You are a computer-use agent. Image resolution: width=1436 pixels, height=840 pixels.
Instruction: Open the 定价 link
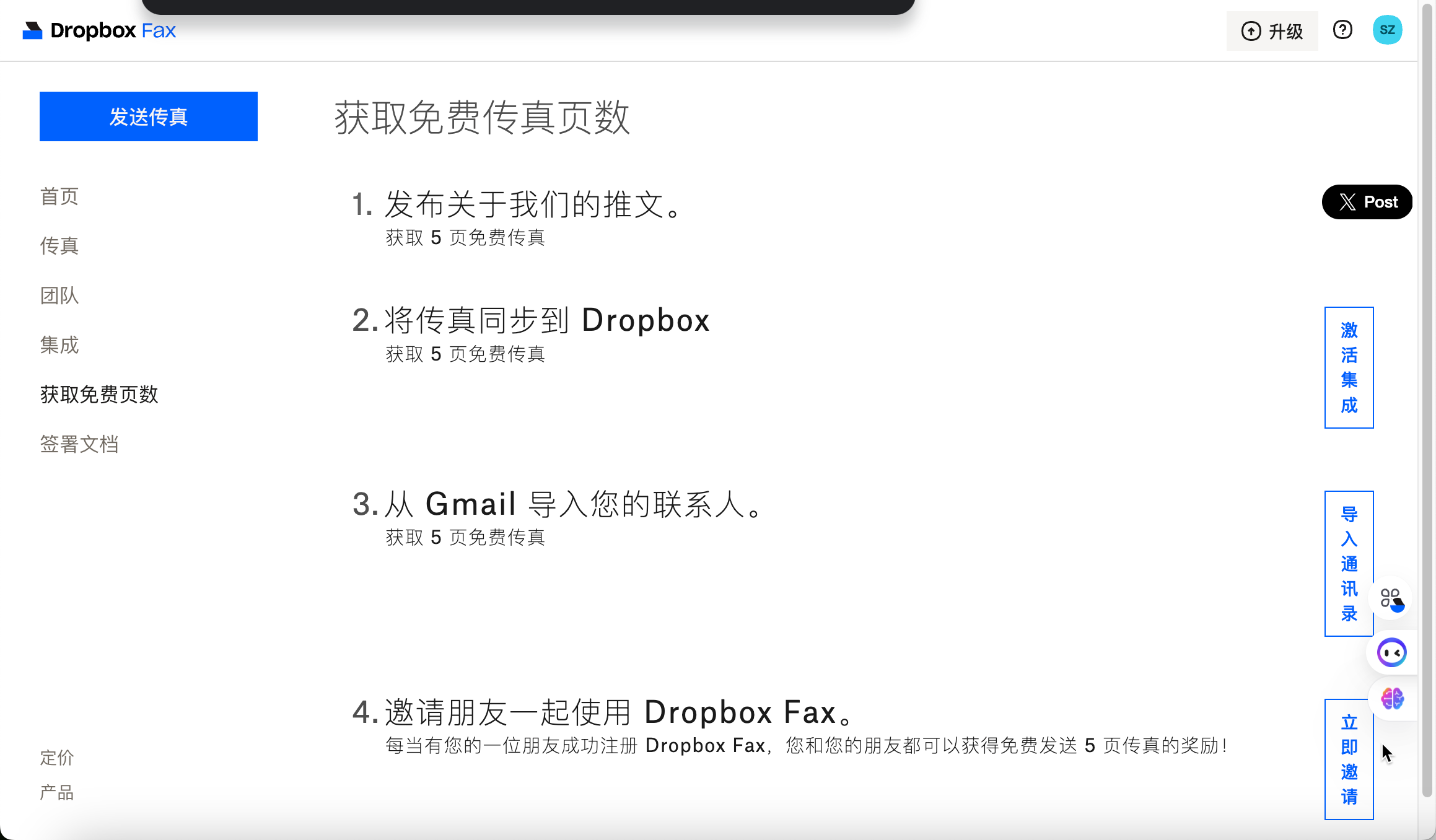57,758
